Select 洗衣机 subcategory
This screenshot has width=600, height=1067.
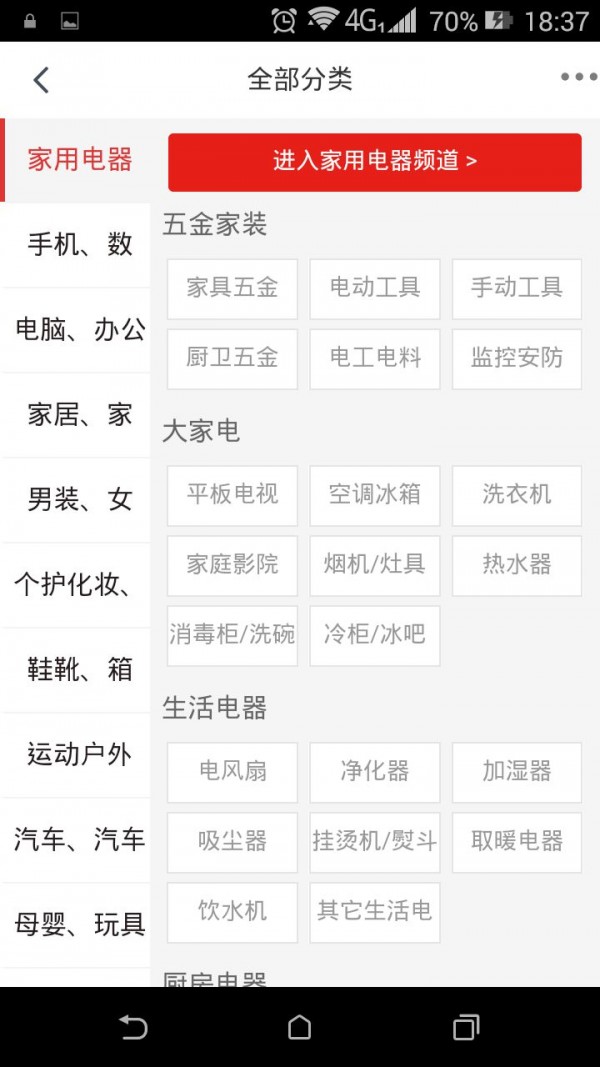click(516, 494)
